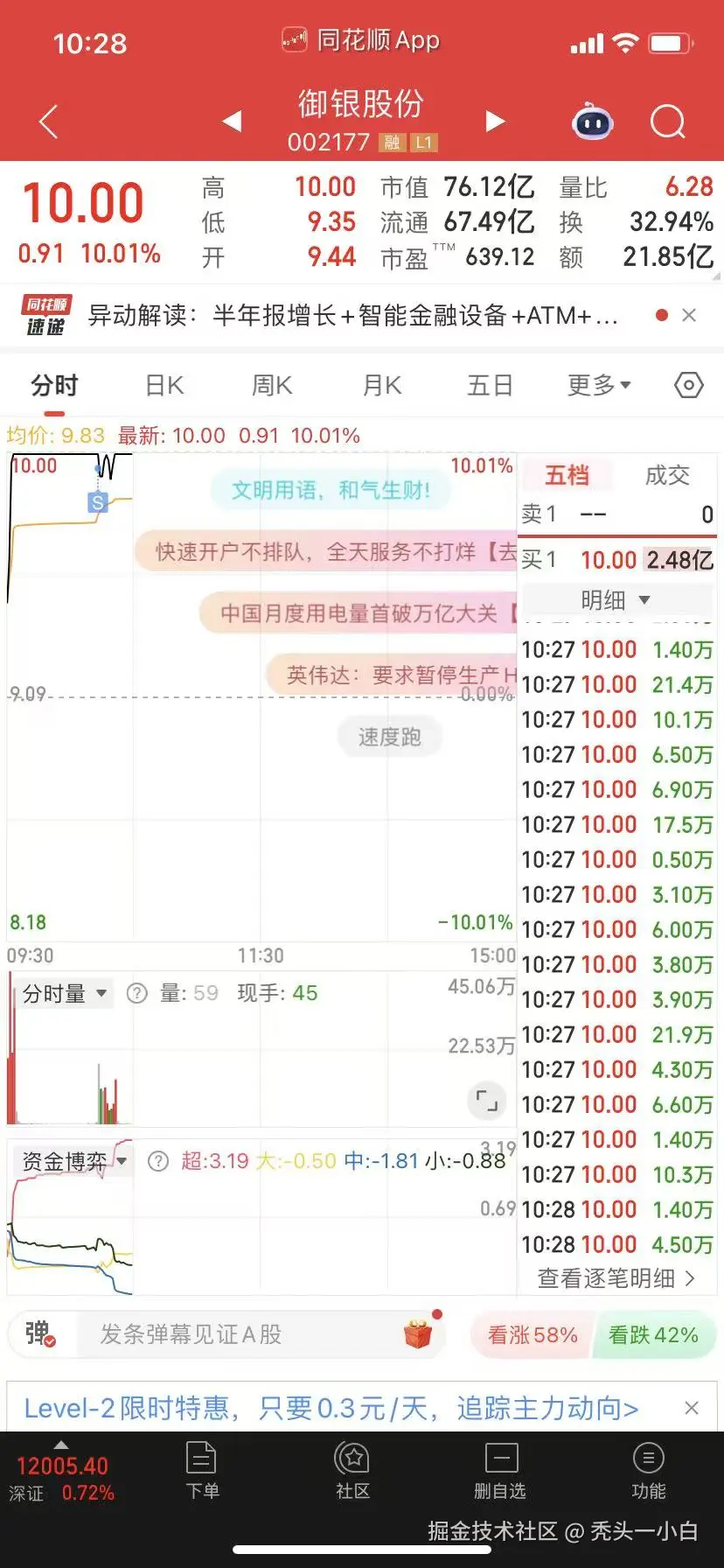
Task: Open the stock search magnifier
Action: click(x=667, y=122)
